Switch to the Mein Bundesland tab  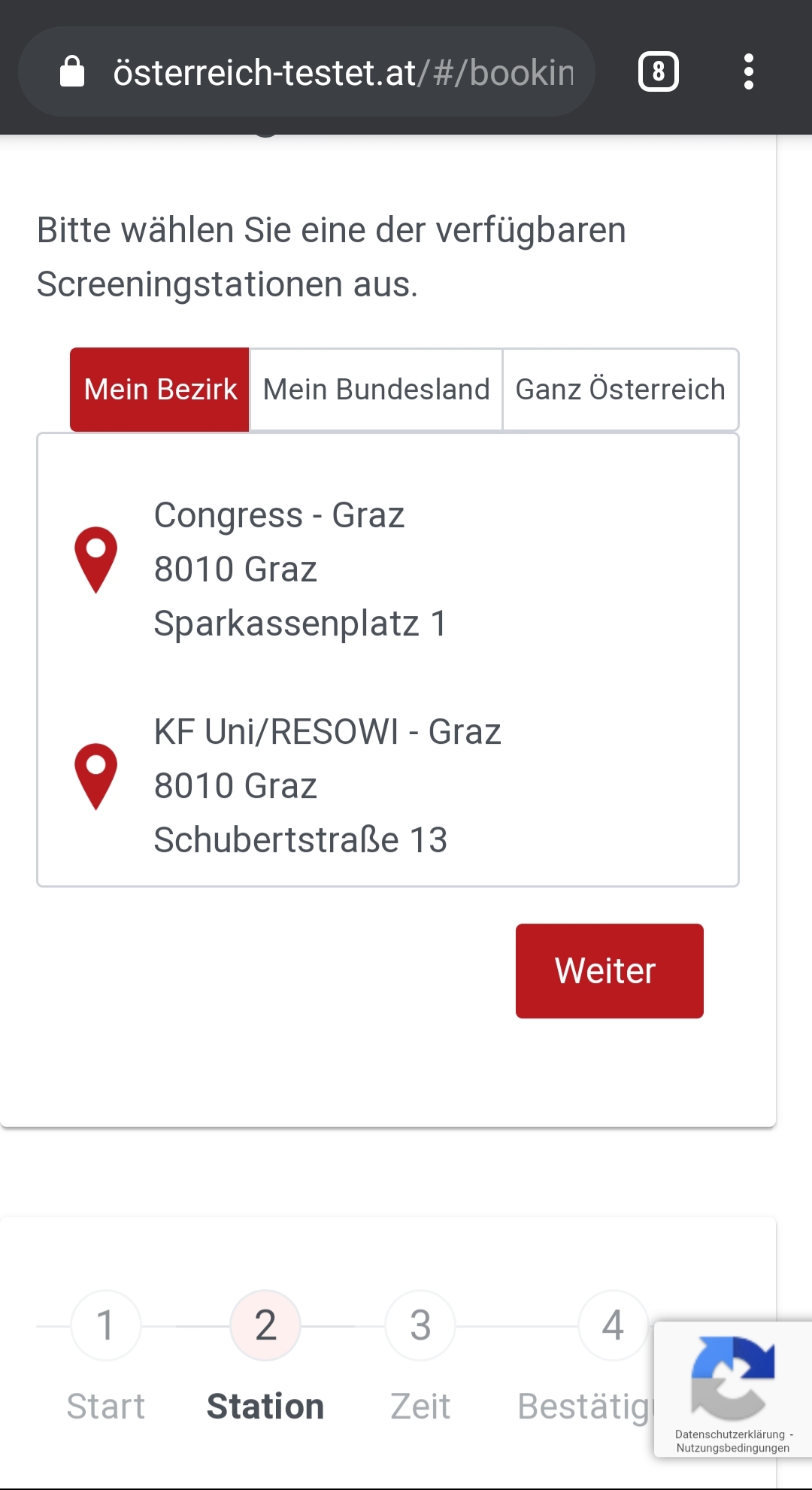[376, 390]
